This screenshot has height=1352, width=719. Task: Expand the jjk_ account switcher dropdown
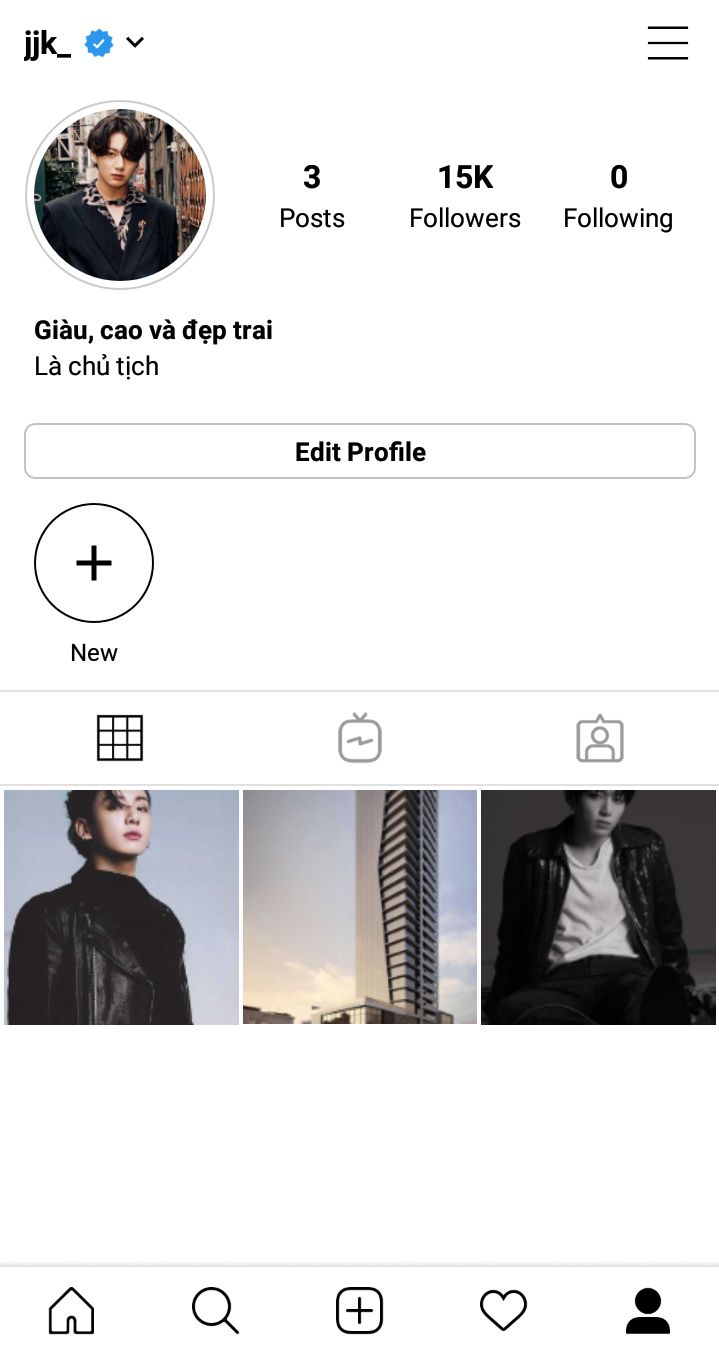[x=135, y=42]
